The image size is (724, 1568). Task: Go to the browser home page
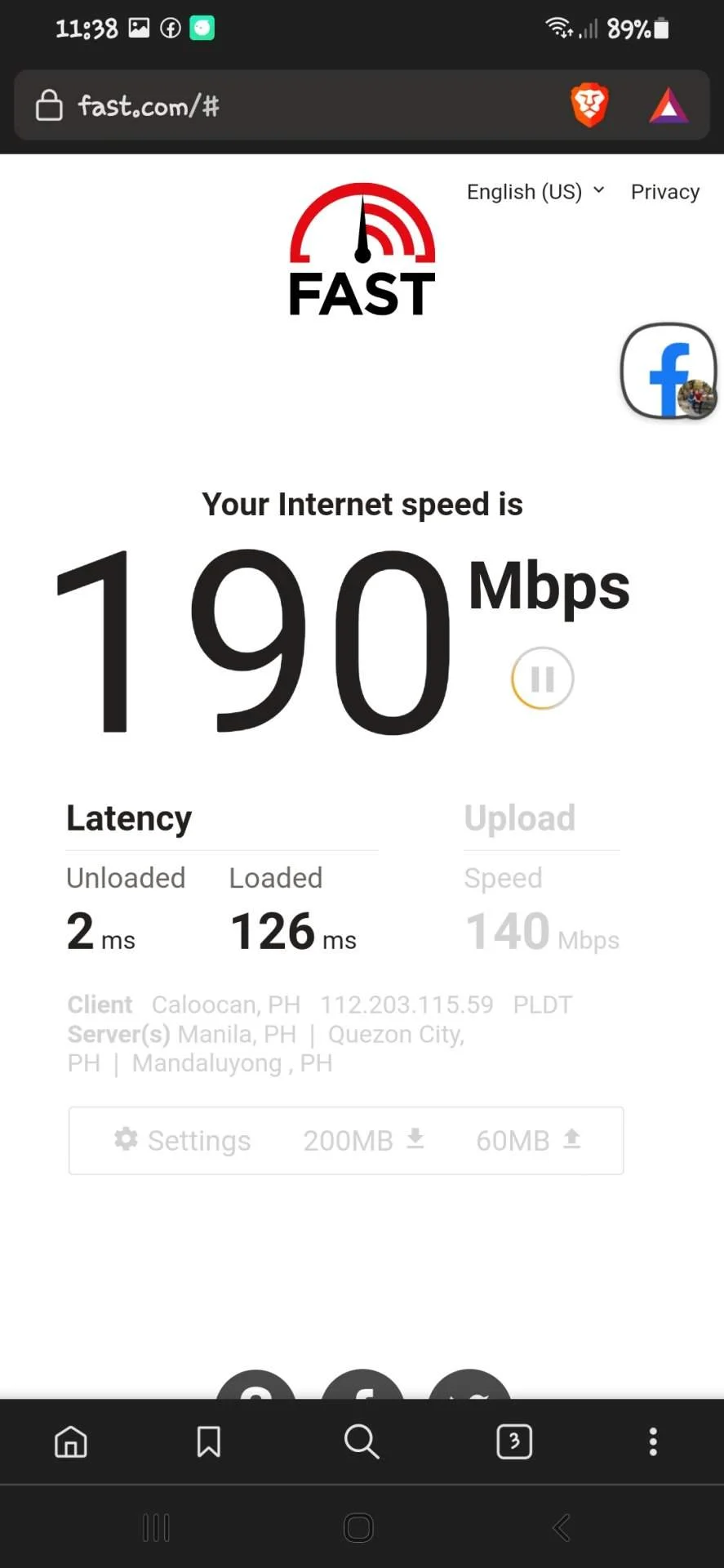click(71, 1441)
